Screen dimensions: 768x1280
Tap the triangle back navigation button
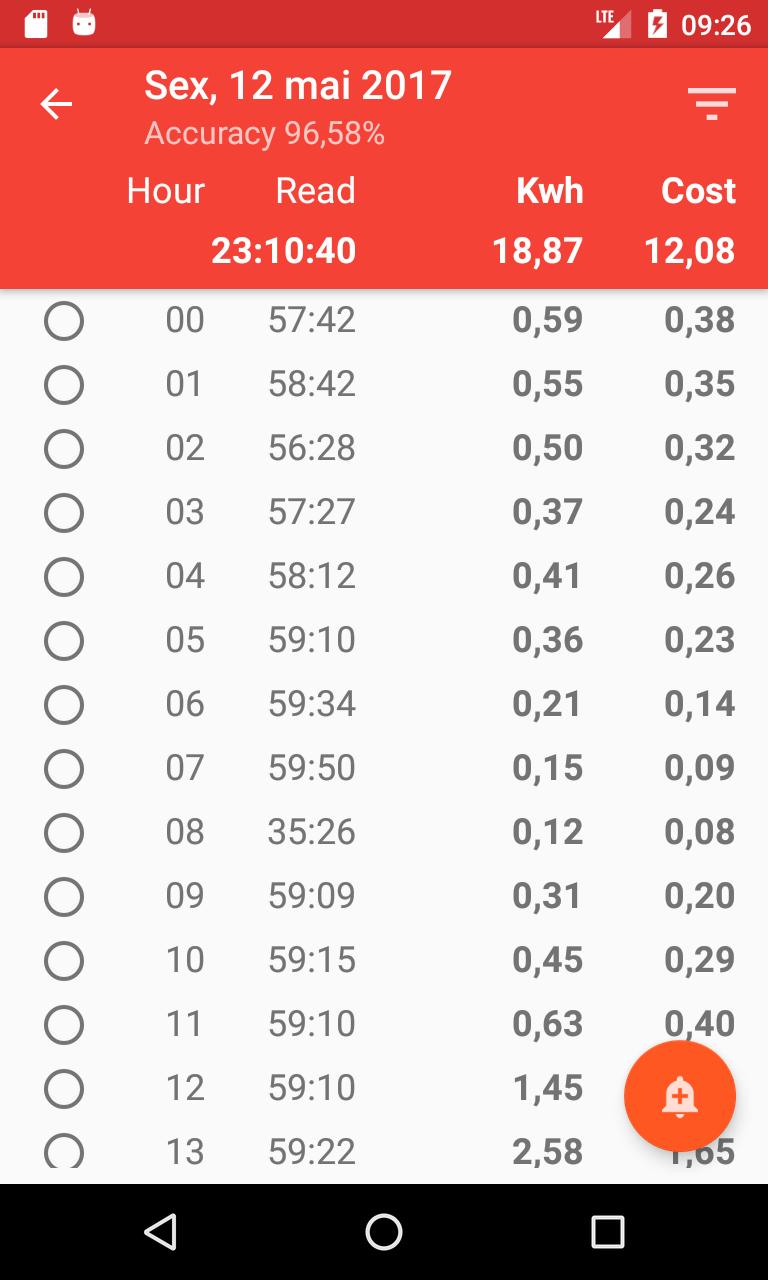click(160, 1232)
